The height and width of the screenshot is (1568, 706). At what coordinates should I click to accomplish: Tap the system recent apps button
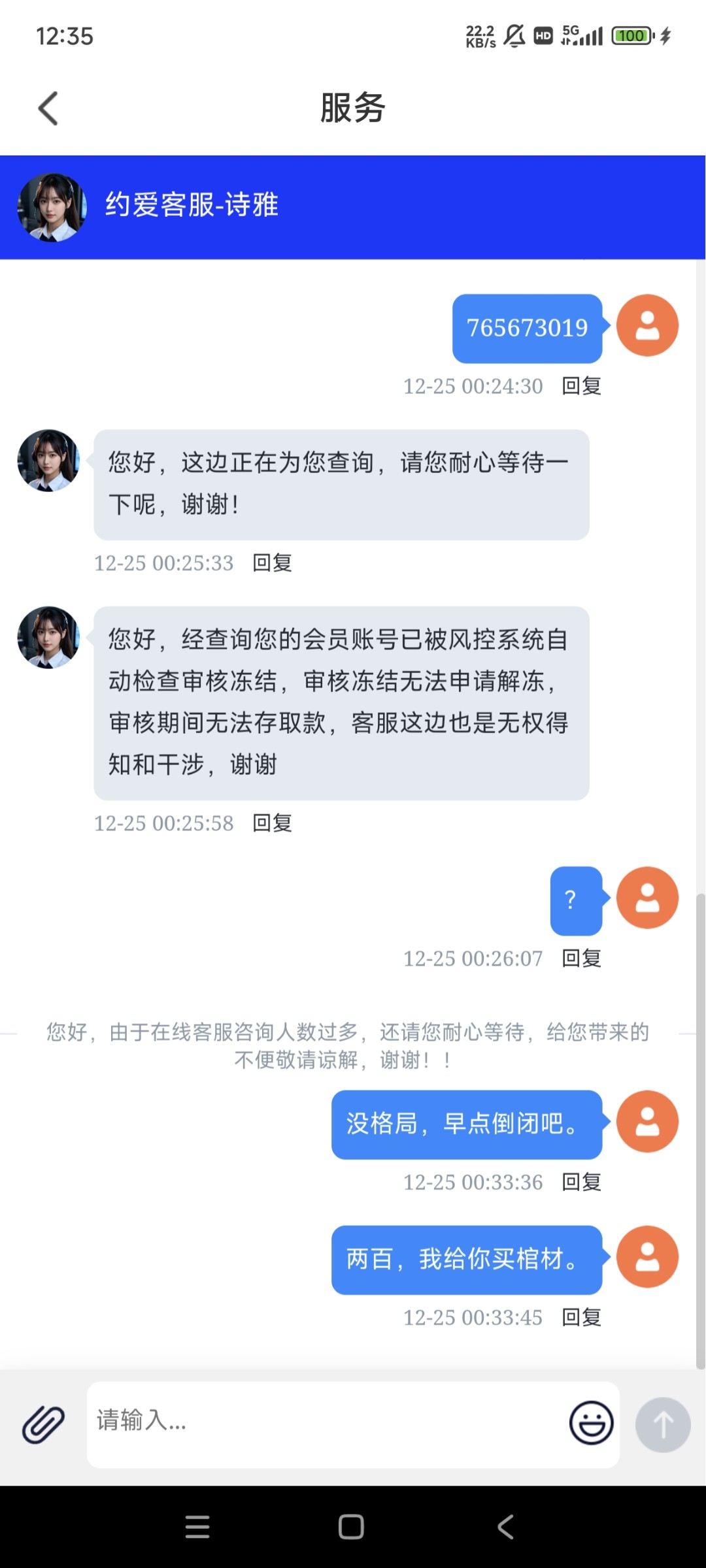(197, 1527)
